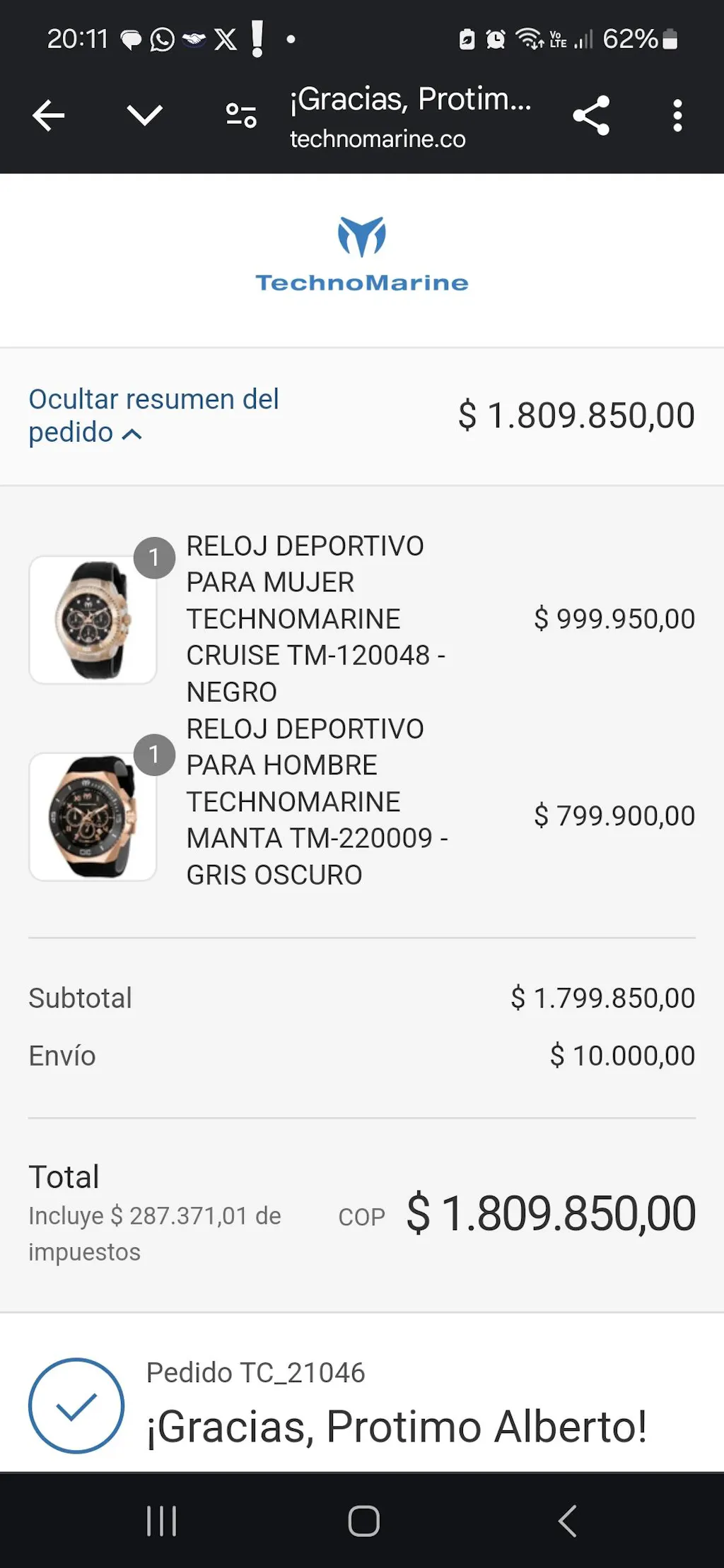Open site settings for technomarine.co
The image size is (724, 1568).
pos(241,115)
